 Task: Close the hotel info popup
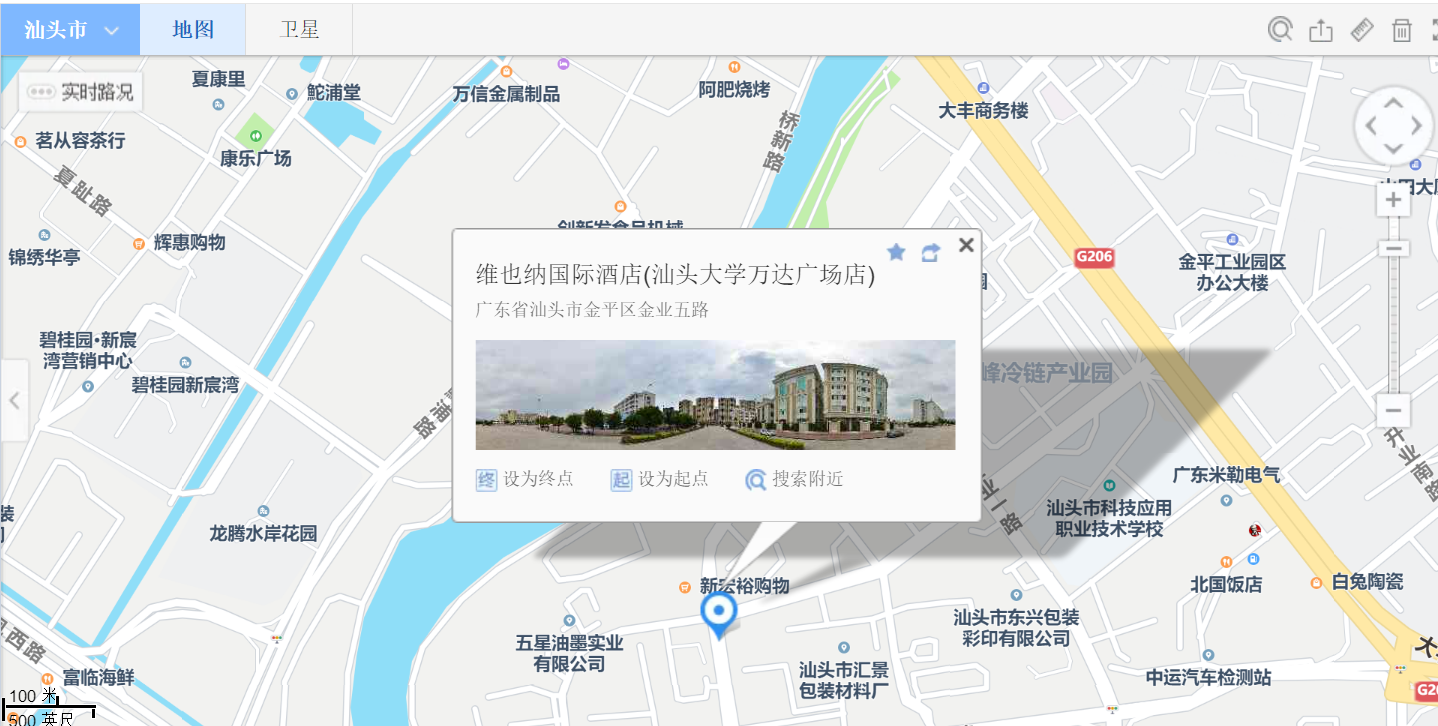click(x=965, y=245)
